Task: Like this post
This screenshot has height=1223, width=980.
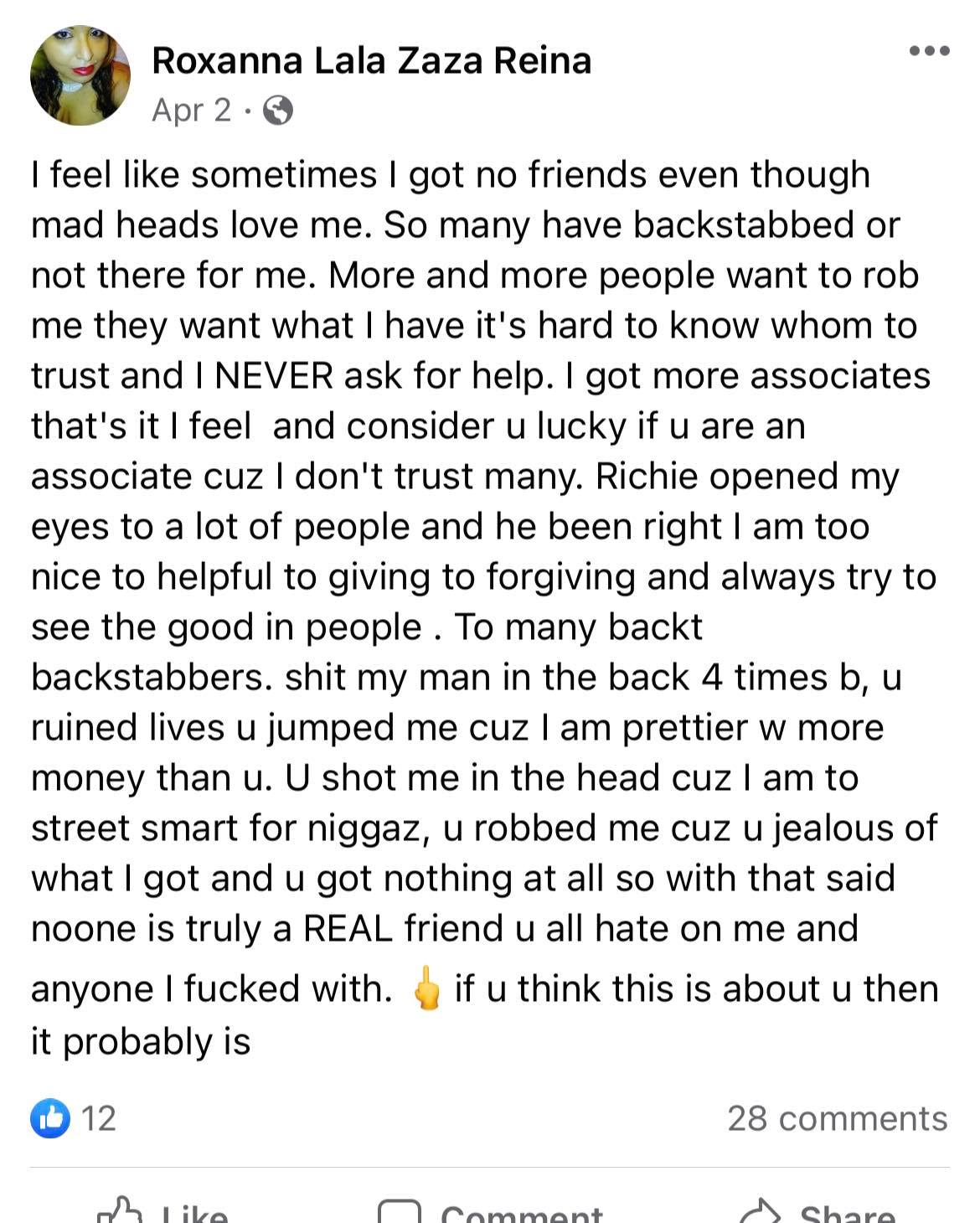Action: [163, 1211]
